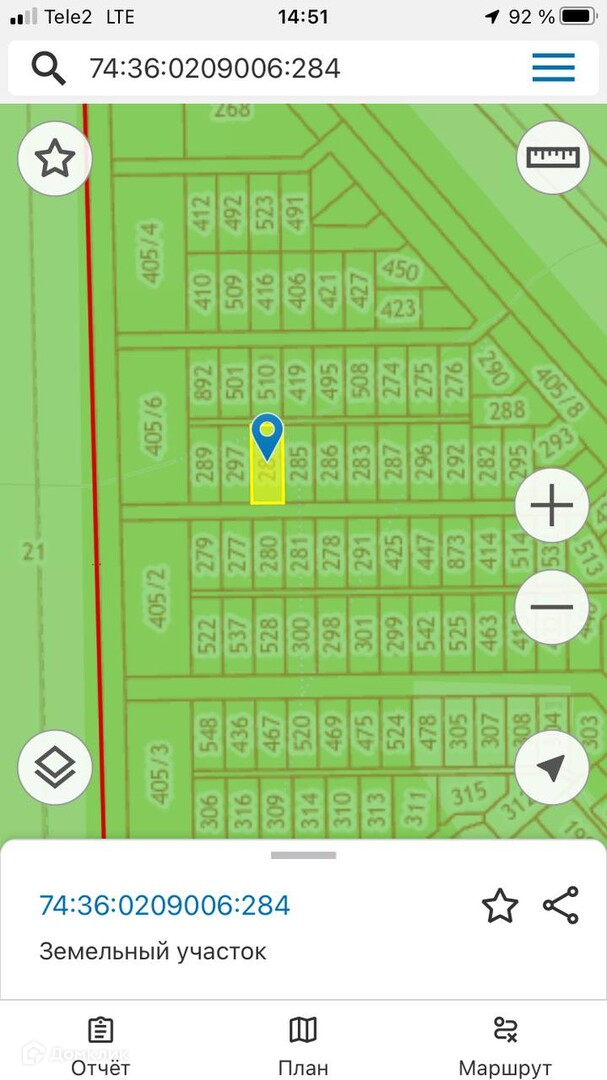This screenshot has height=1080, width=607.
Task: Add parcel 74:36:0209006:284 to favorites
Action: coord(500,906)
